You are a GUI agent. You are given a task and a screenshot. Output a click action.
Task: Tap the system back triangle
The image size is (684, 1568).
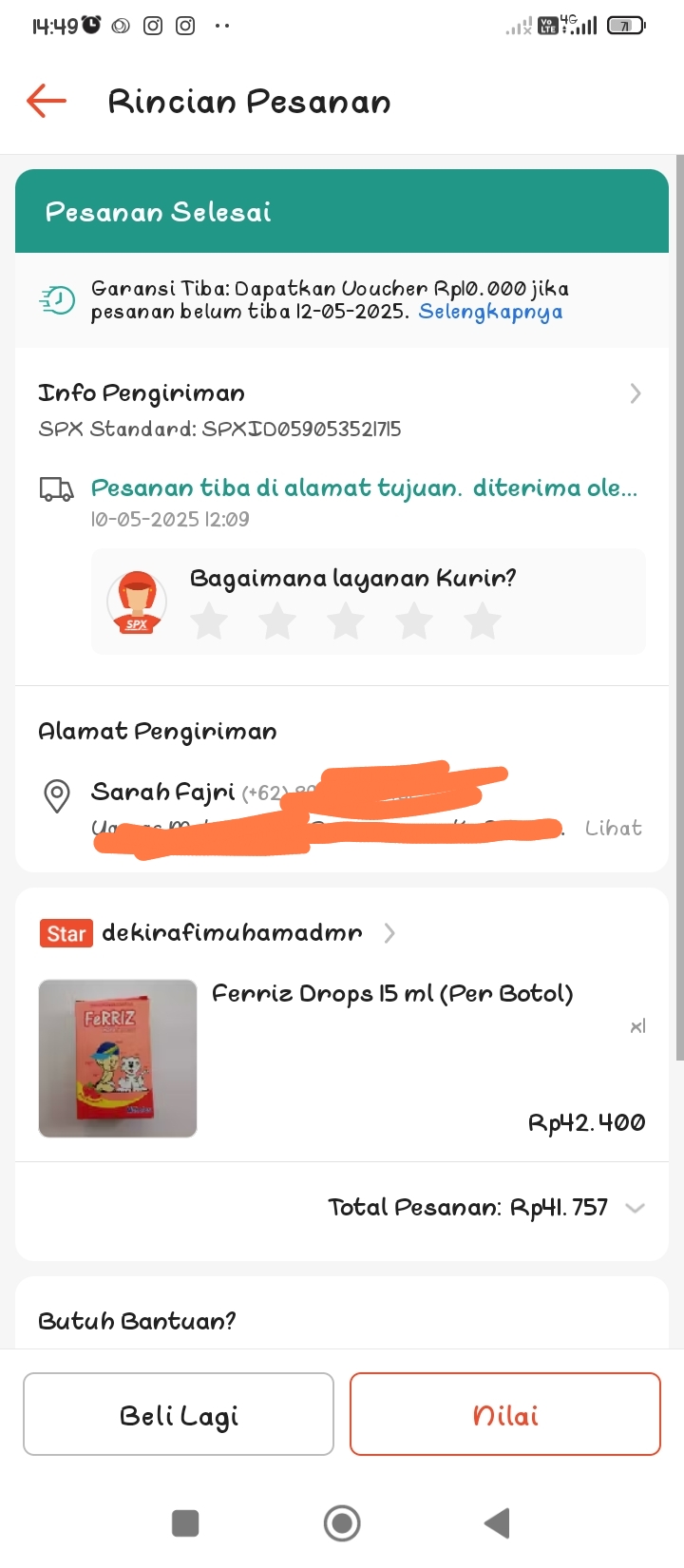(497, 1523)
